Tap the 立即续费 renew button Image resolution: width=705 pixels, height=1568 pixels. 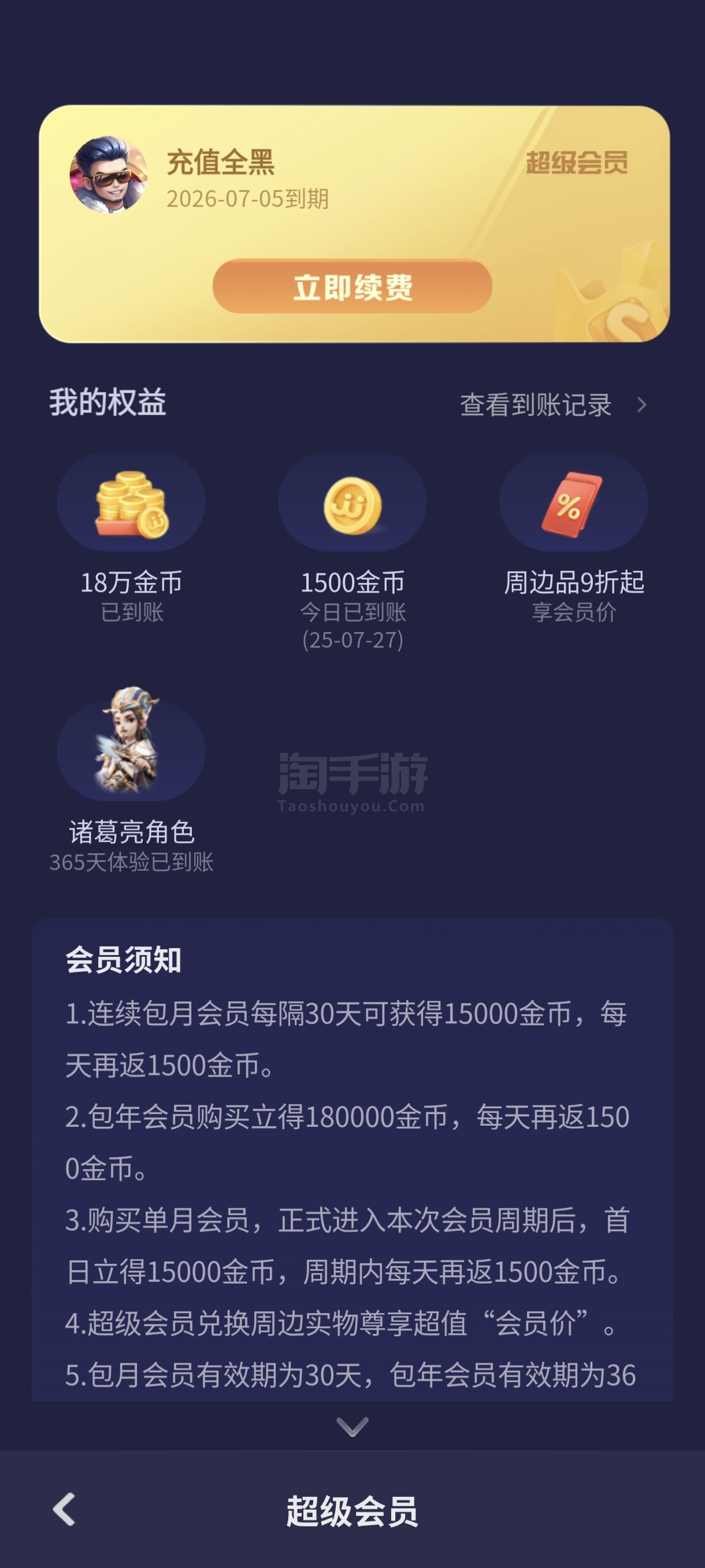pyautogui.click(x=352, y=287)
